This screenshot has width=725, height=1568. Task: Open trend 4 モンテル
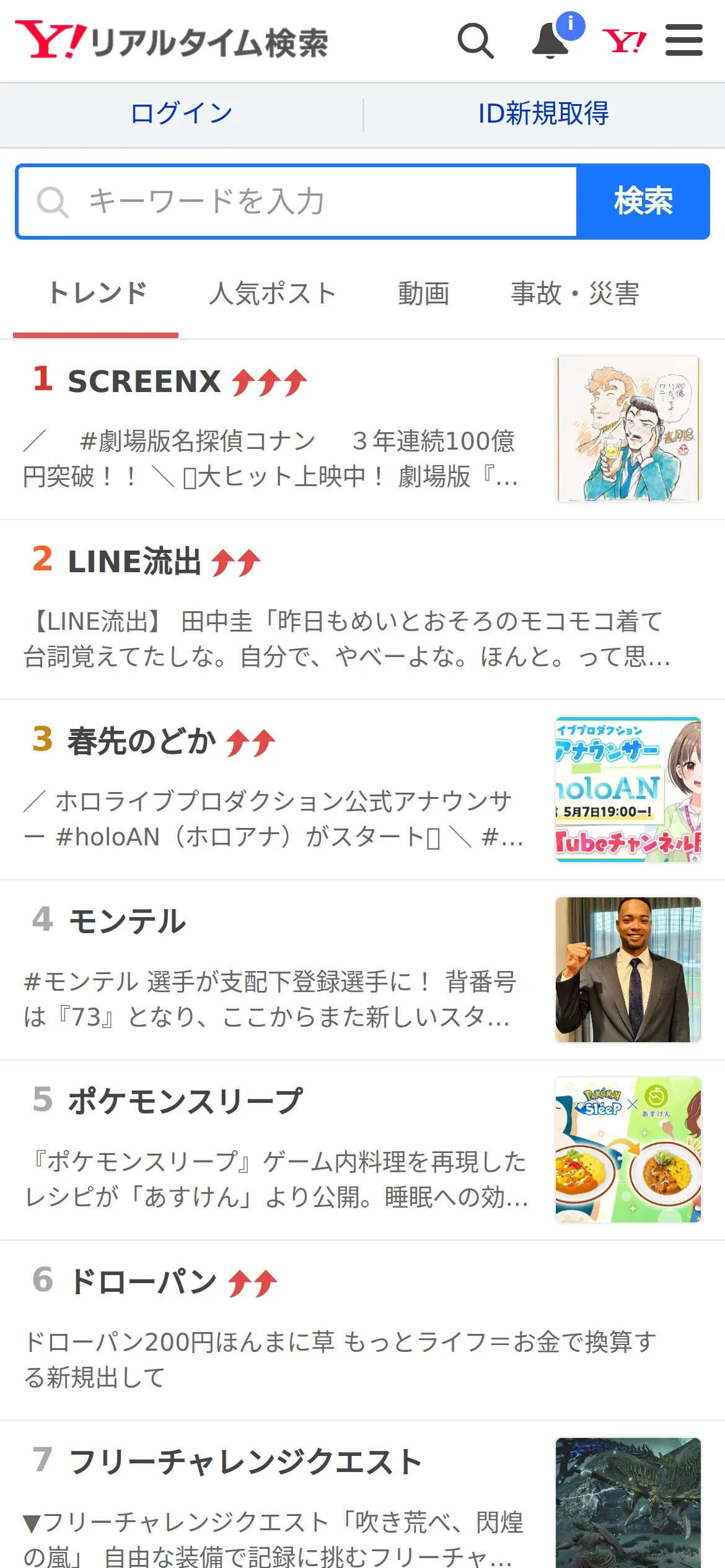(127, 921)
